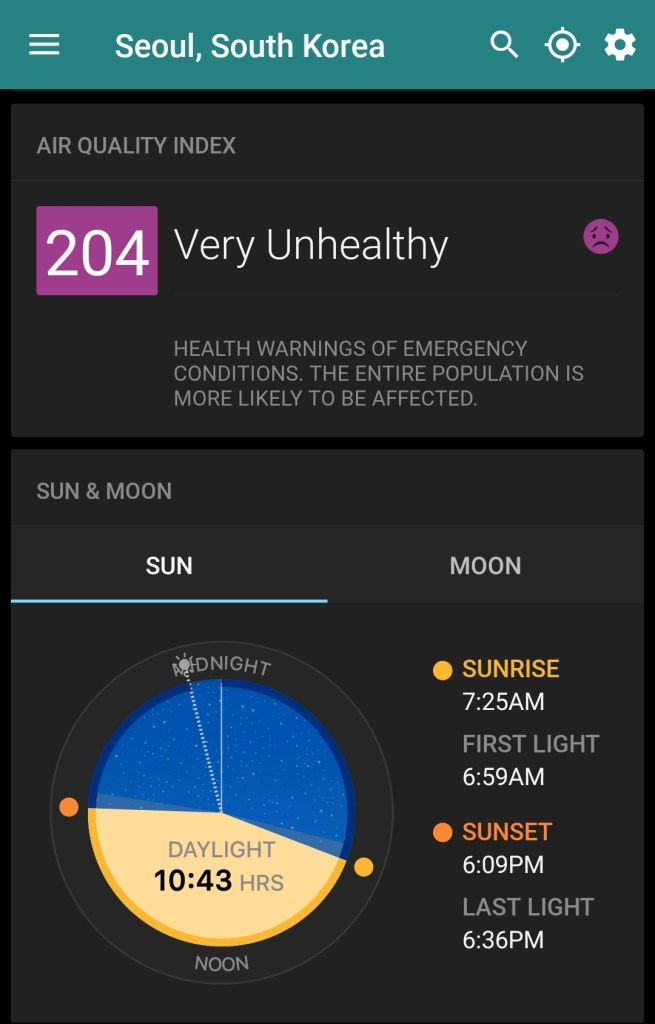Select the Sun tab

169,565
